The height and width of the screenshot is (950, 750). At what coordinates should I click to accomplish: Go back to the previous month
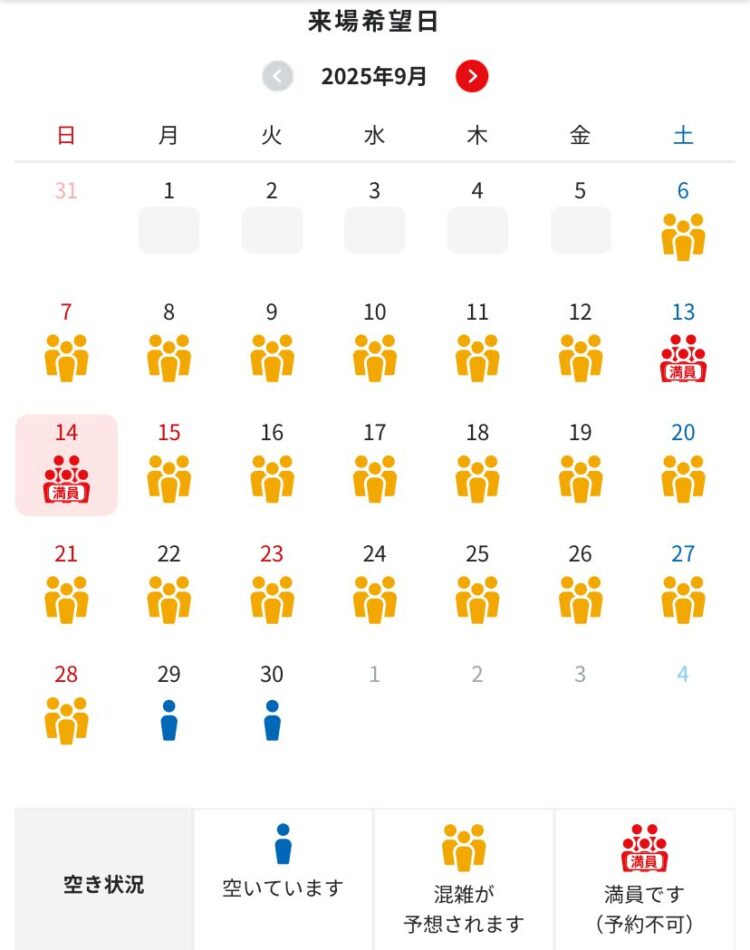click(278, 76)
